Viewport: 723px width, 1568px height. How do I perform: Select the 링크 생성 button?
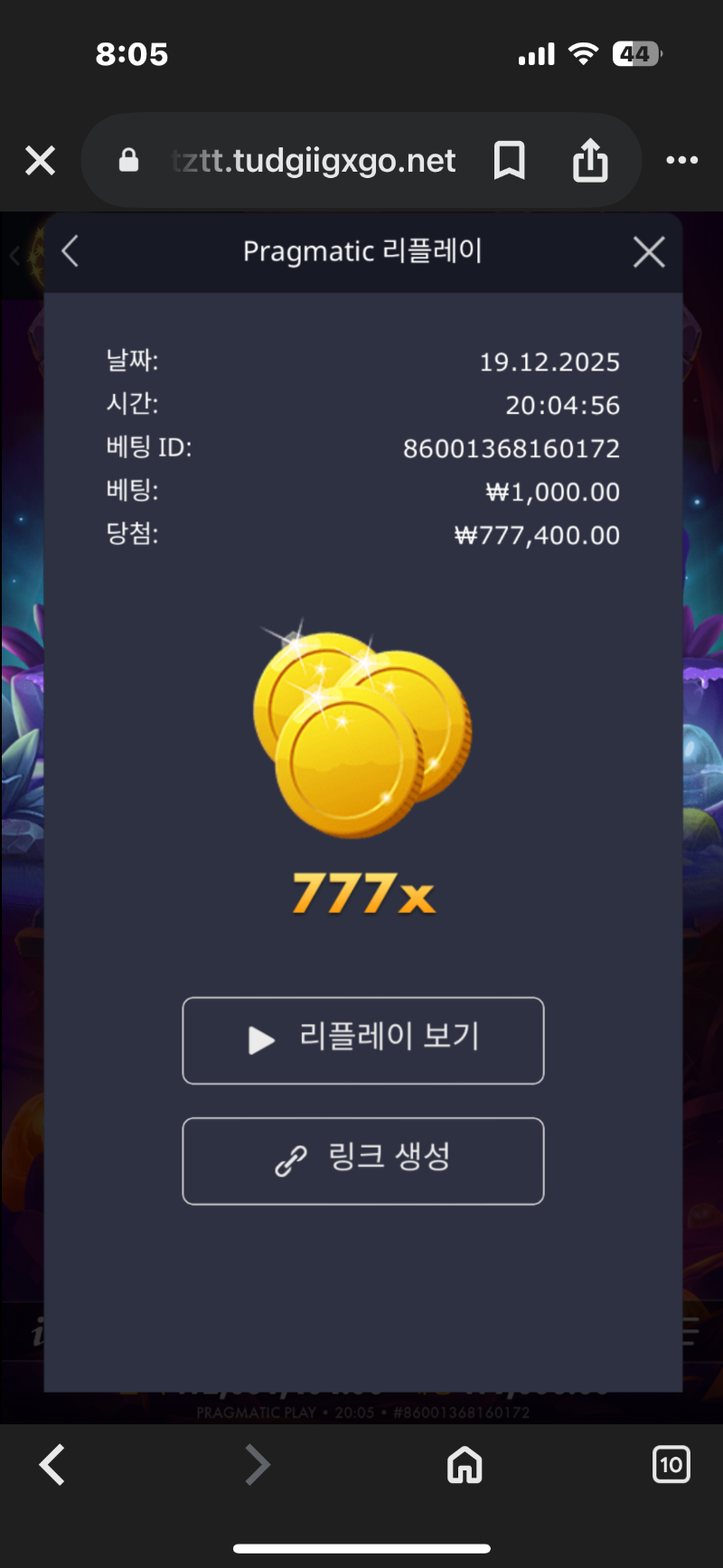coord(363,1160)
